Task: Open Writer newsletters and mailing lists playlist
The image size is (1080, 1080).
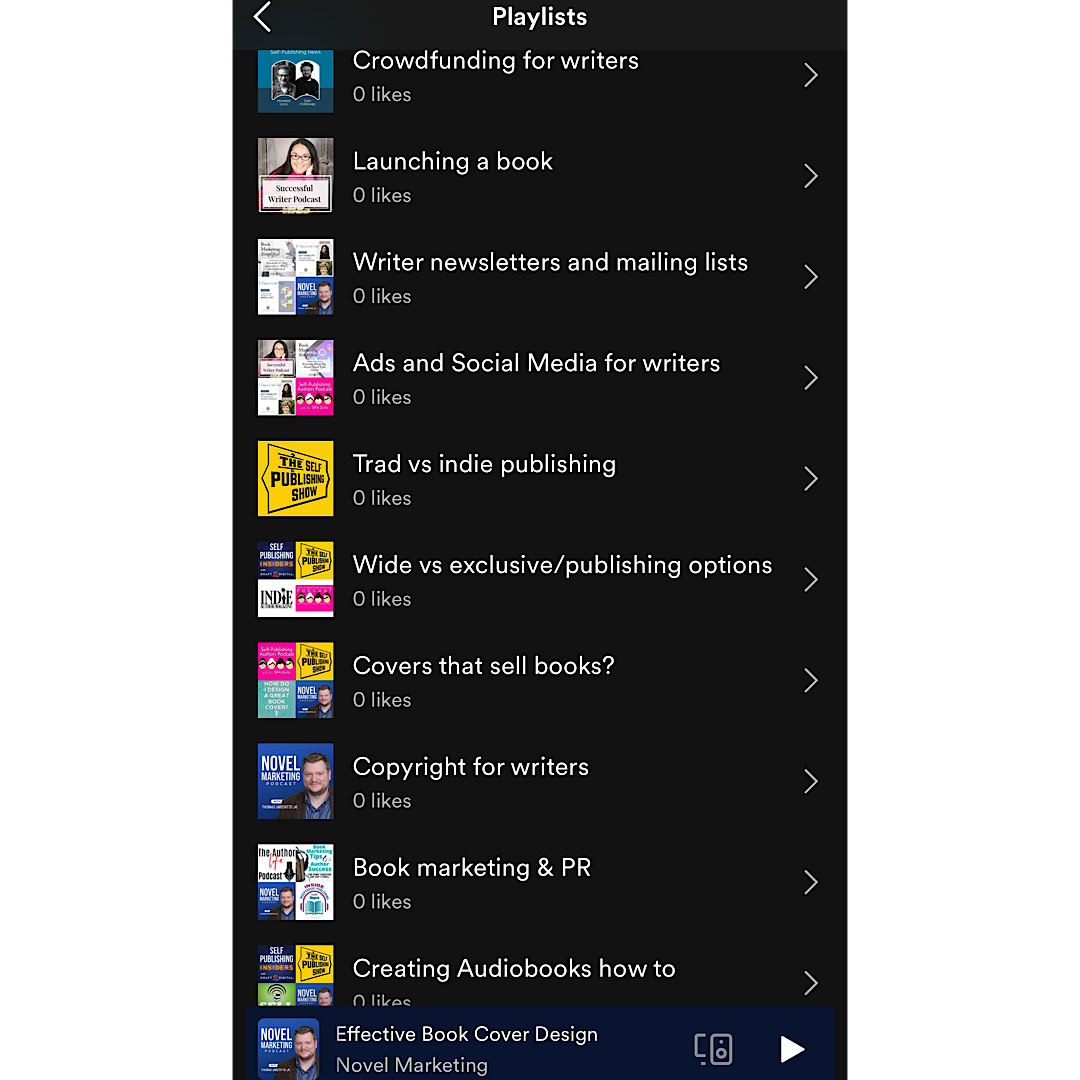Action: pos(538,278)
